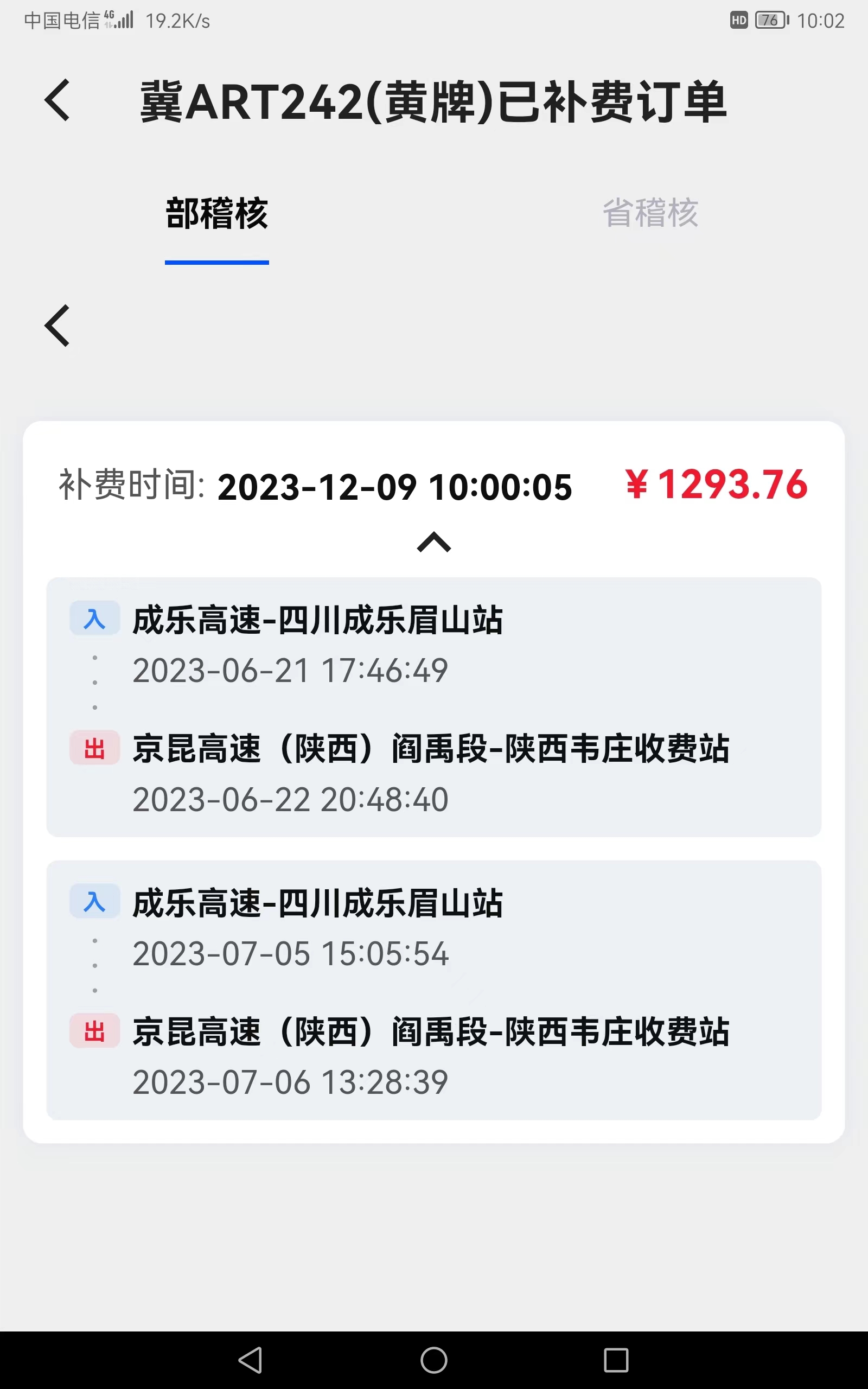The height and width of the screenshot is (1389, 868).
Task: Open the trip entered 2023-06-21 17:46:49
Action: 433,707
